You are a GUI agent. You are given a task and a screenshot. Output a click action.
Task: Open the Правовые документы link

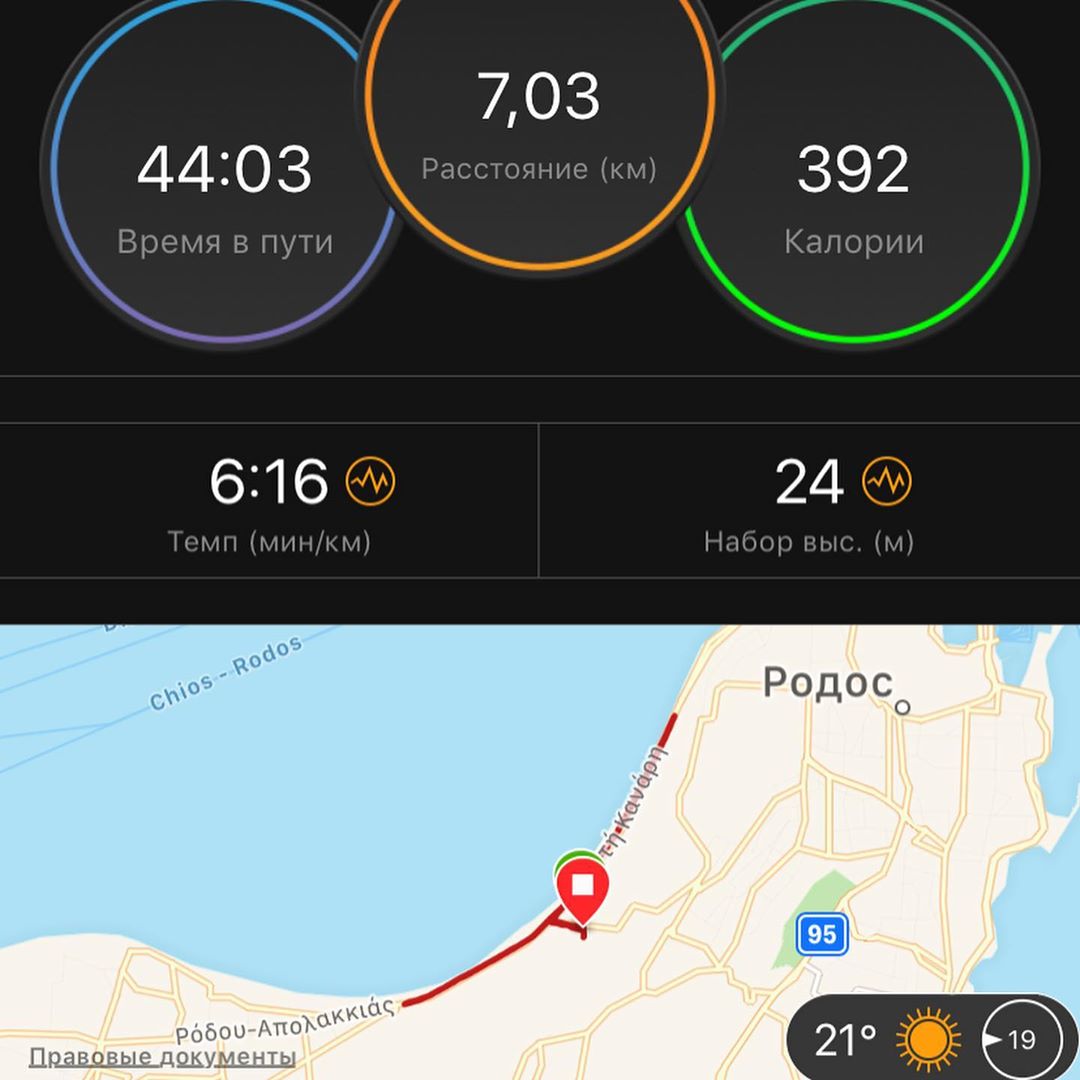162,1056
